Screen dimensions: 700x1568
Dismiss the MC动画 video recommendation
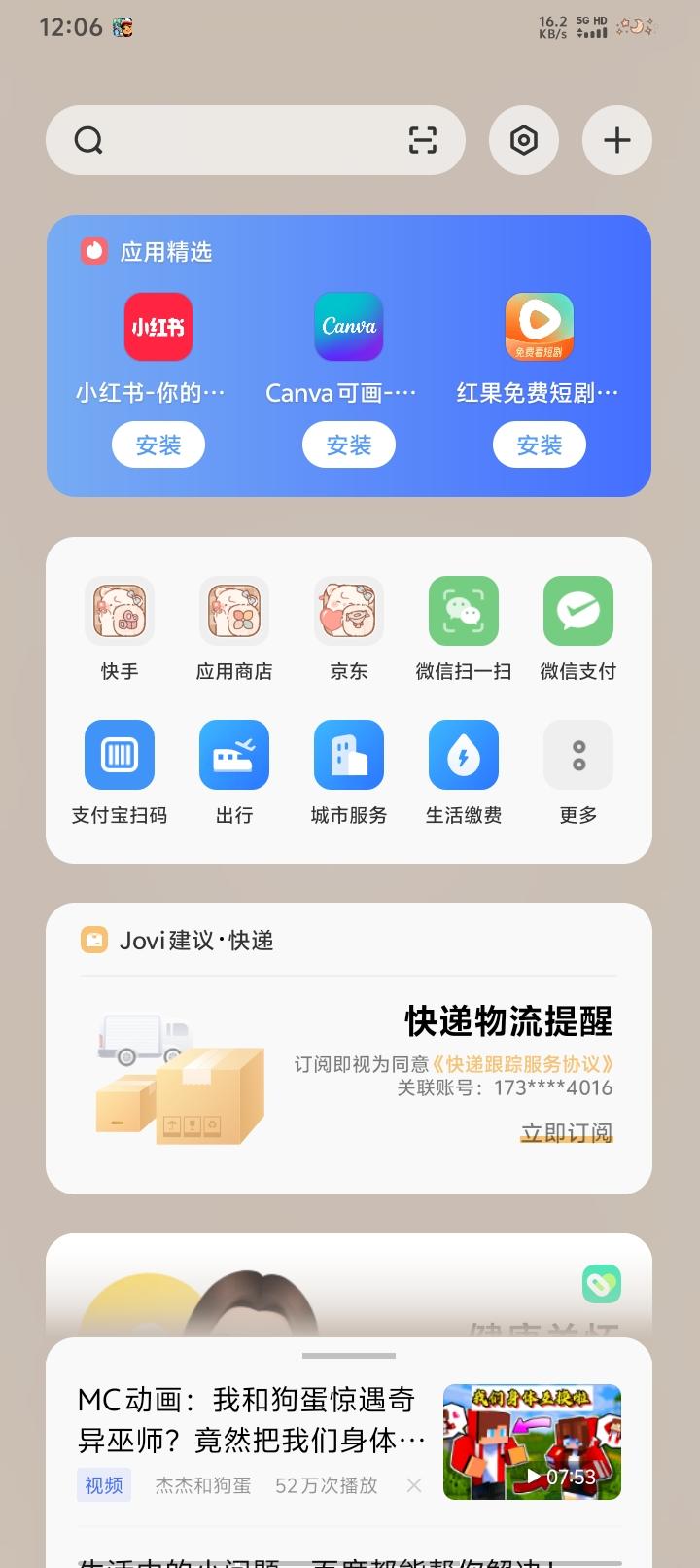(x=413, y=1485)
